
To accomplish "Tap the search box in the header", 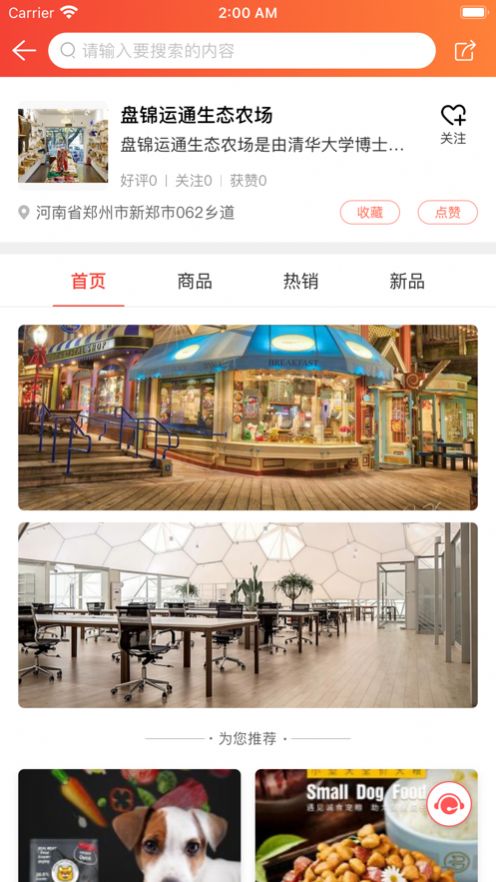I will pos(242,51).
